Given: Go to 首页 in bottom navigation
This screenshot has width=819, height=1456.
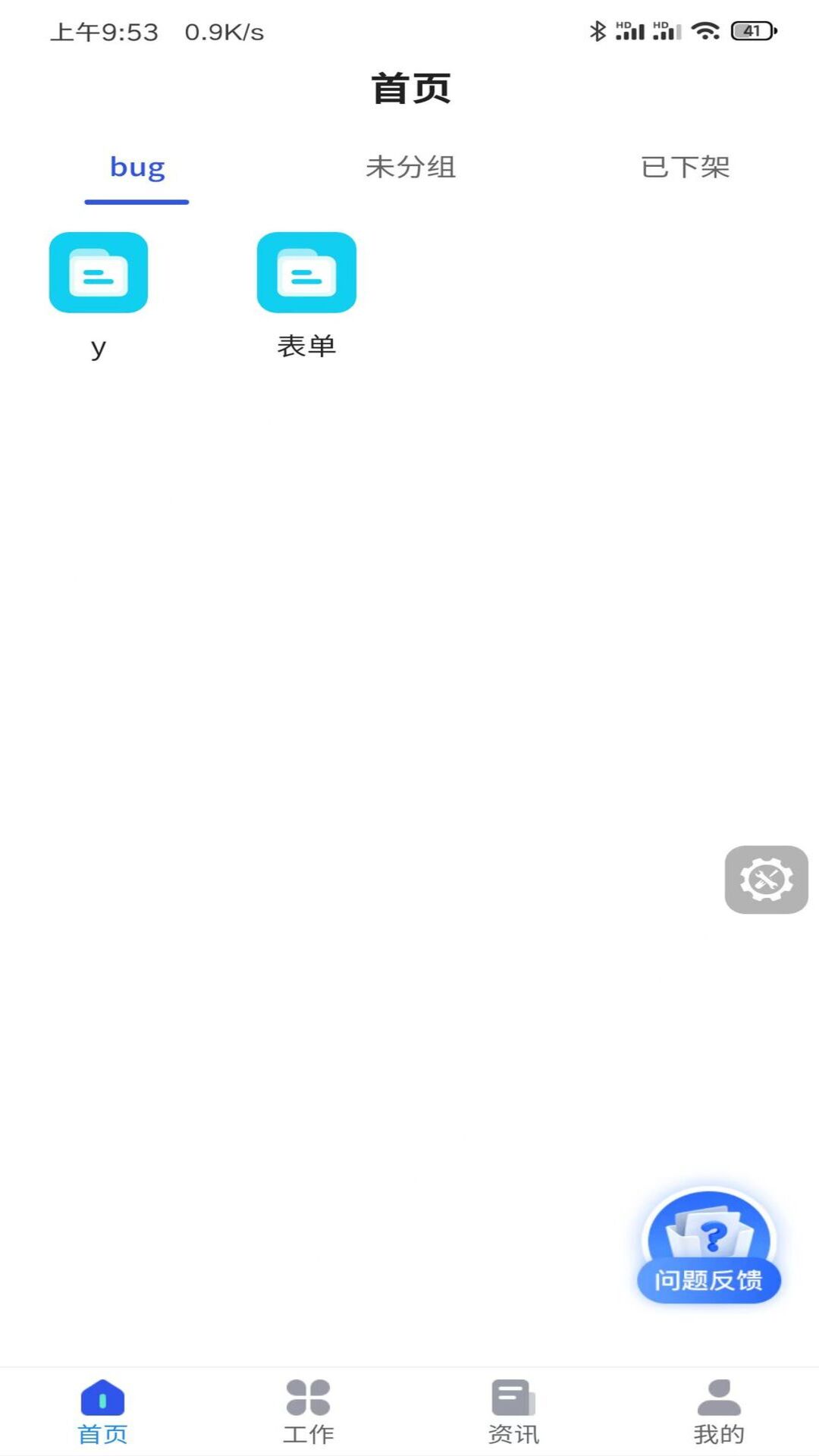Looking at the screenshot, I should click(102, 1412).
